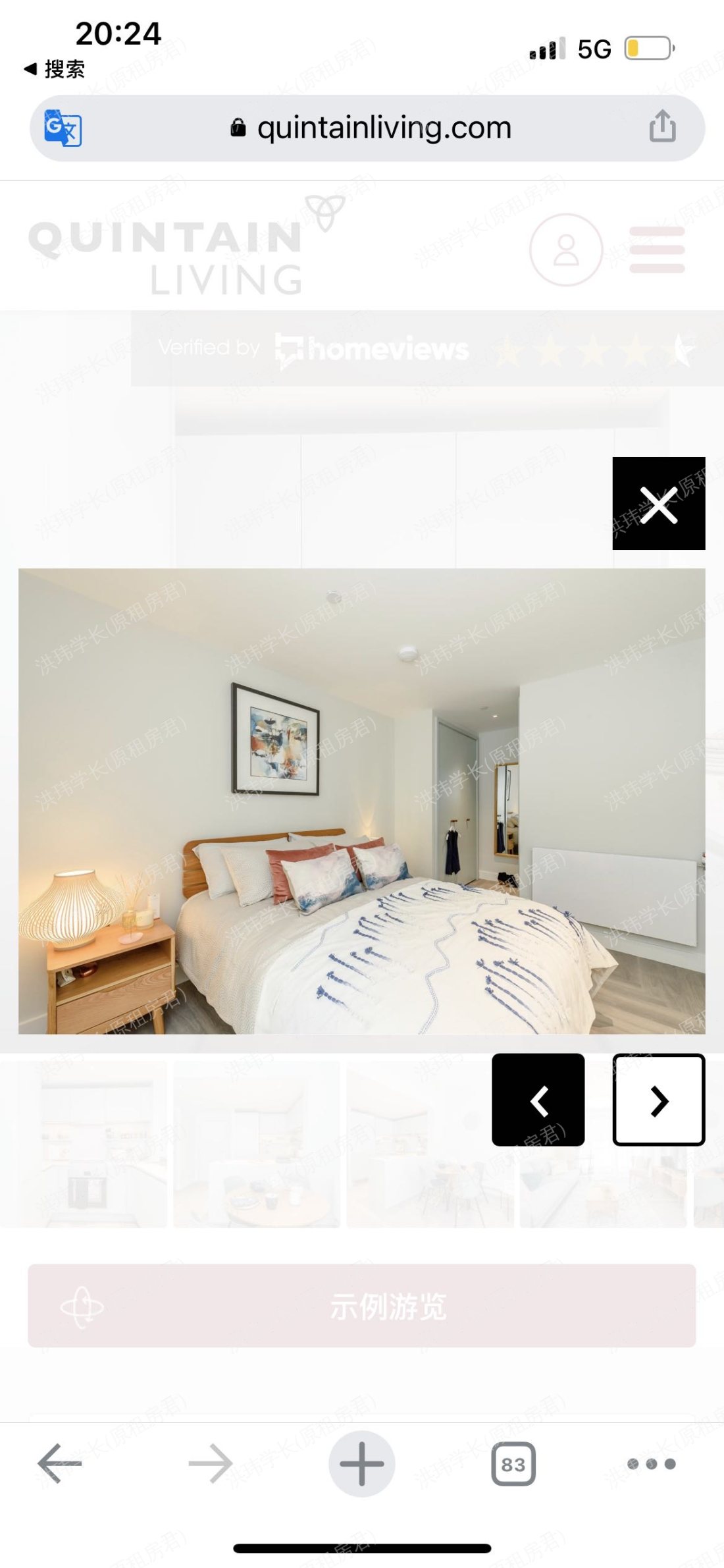
Task: Open the Google Translate icon
Action: pos(63,128)
